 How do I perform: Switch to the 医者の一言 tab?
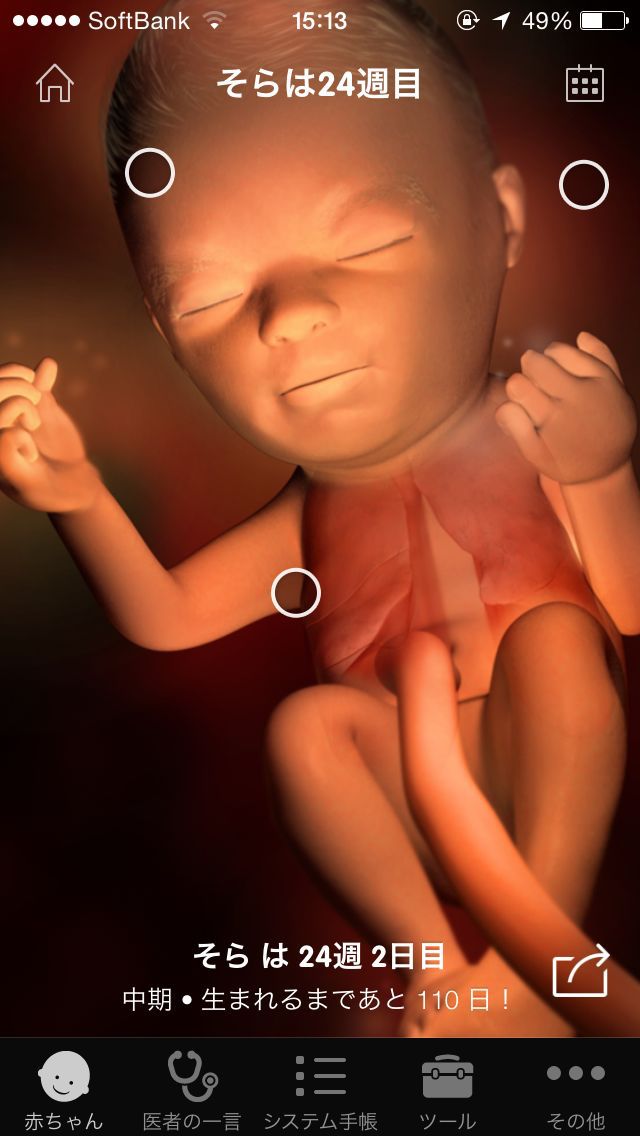coord(191,1088)
